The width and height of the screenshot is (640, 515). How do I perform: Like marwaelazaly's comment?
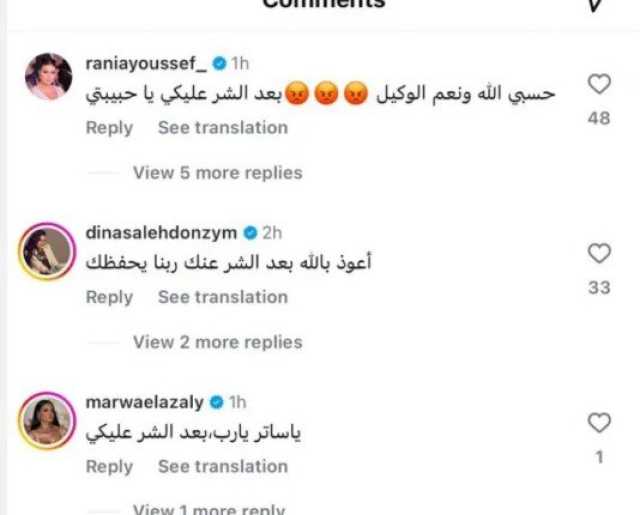(x=598, y=423)
